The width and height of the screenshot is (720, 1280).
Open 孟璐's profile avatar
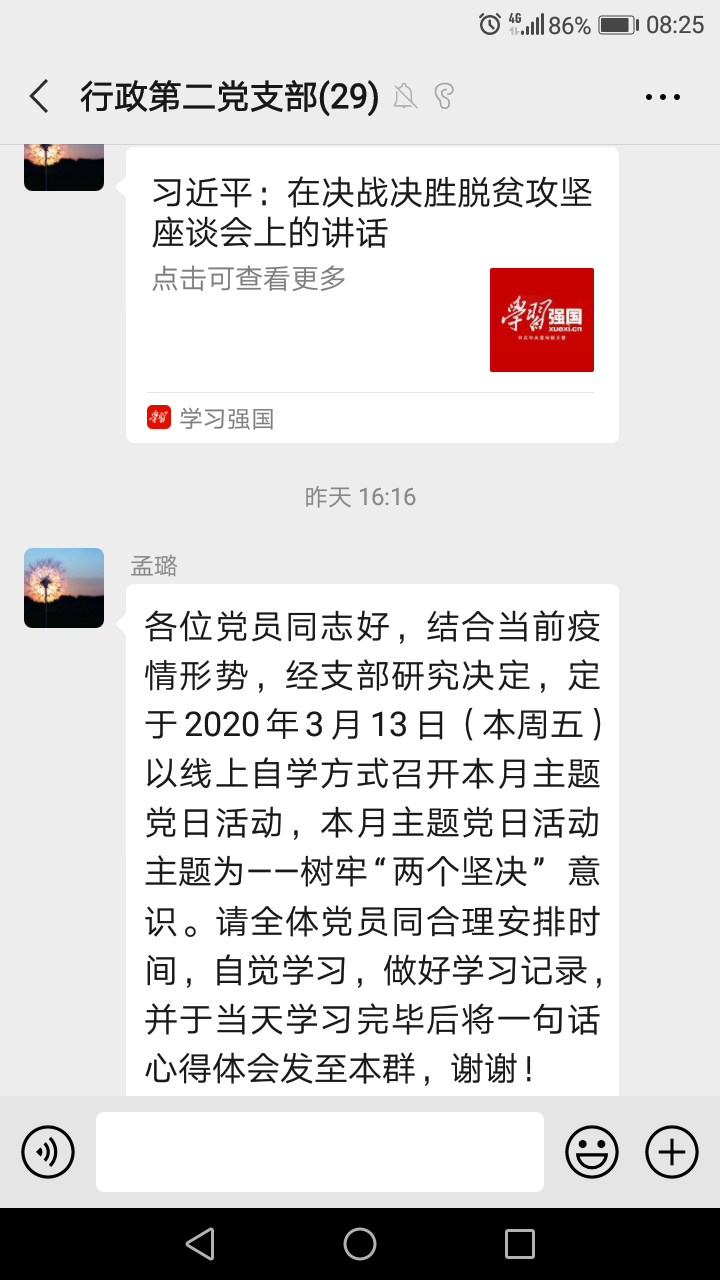[x=64, y=588]
